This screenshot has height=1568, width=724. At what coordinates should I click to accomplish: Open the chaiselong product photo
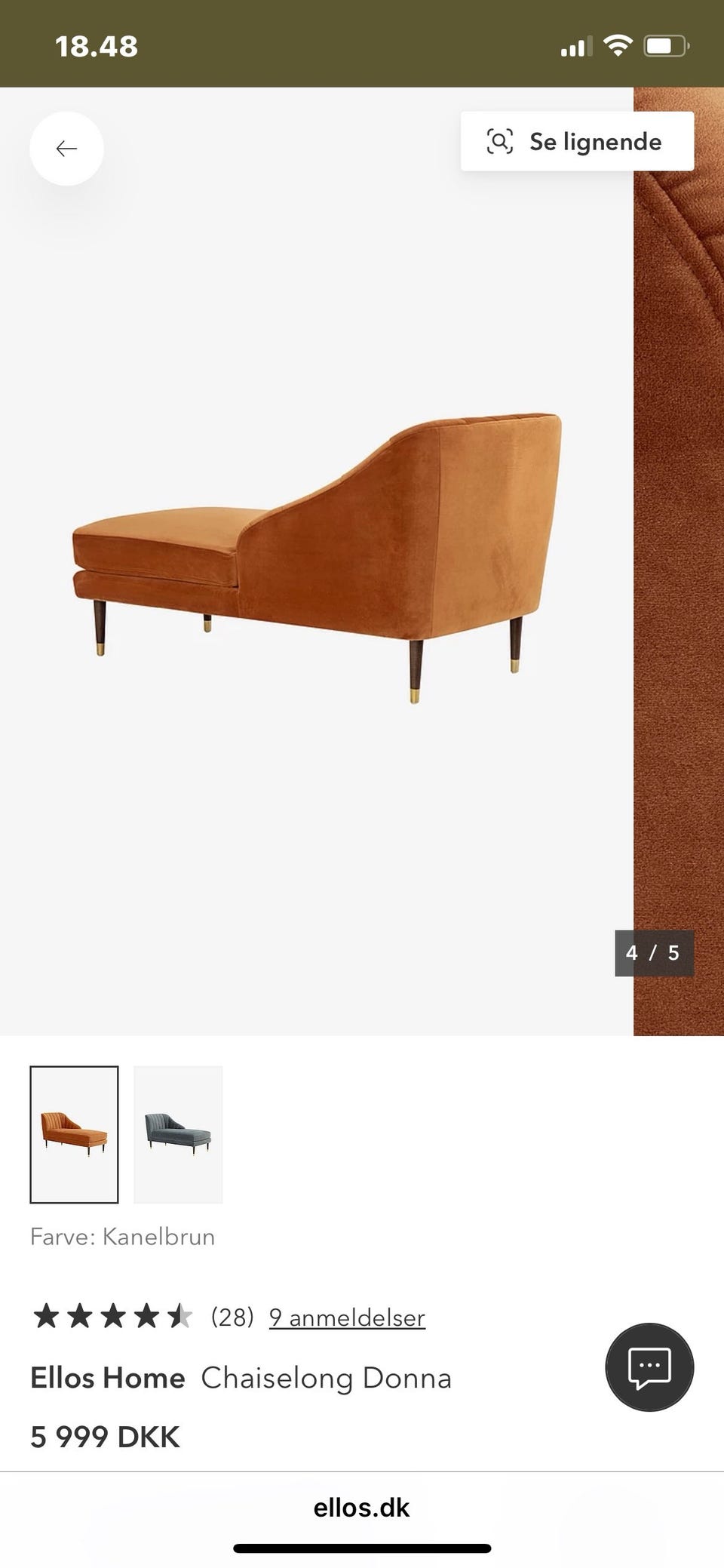coord(317,558)
